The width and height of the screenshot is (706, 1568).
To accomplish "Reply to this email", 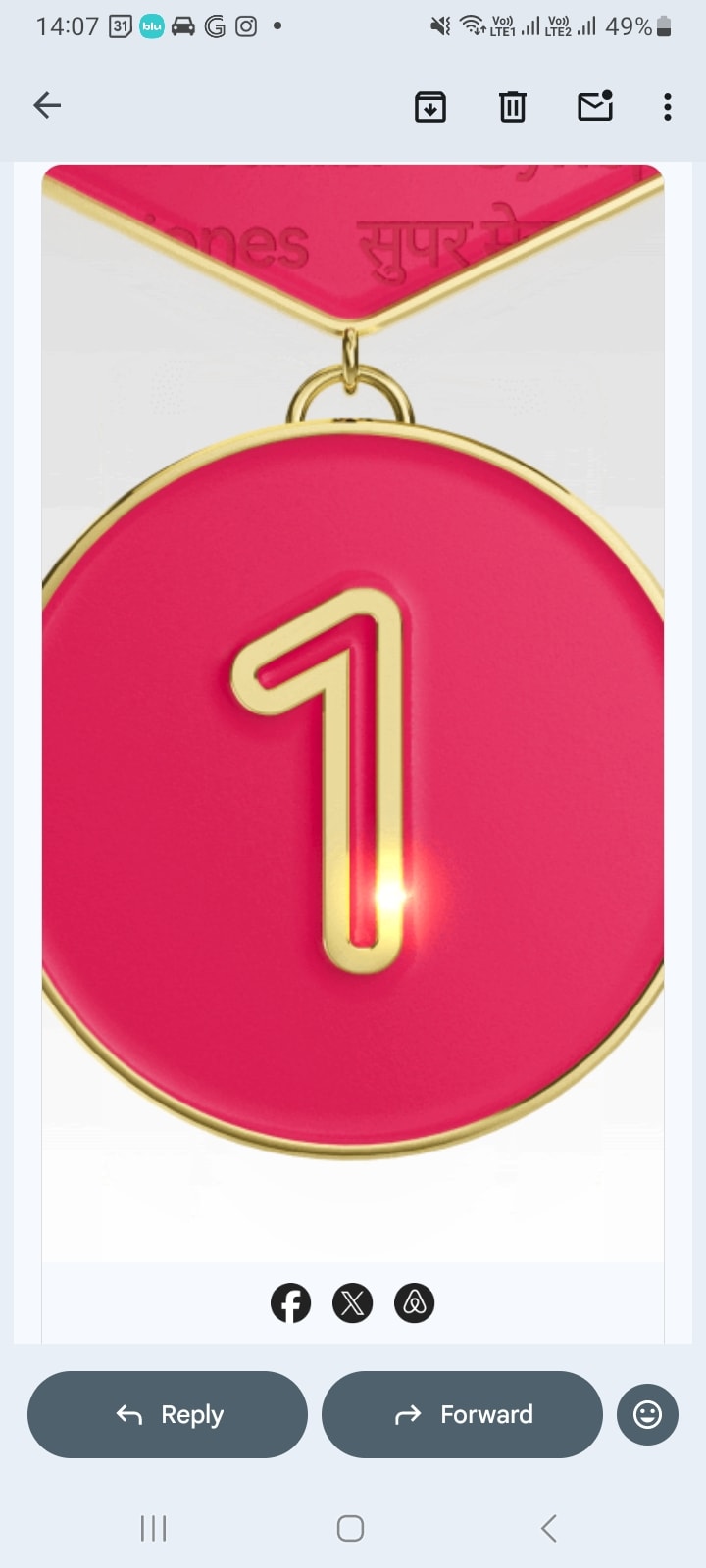I will [168, 1414].
